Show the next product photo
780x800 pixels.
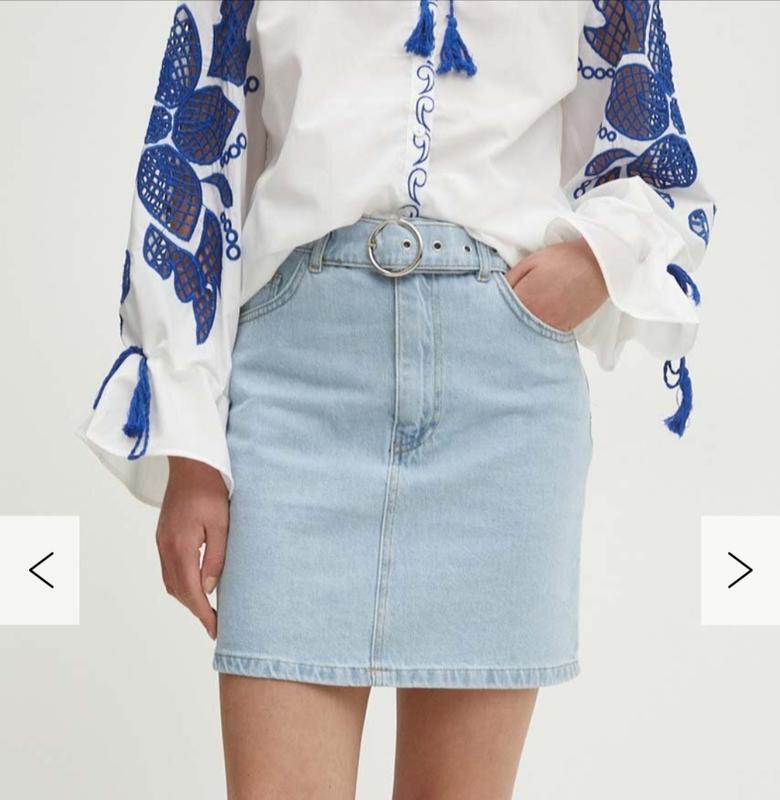click(x=740, y=570)
